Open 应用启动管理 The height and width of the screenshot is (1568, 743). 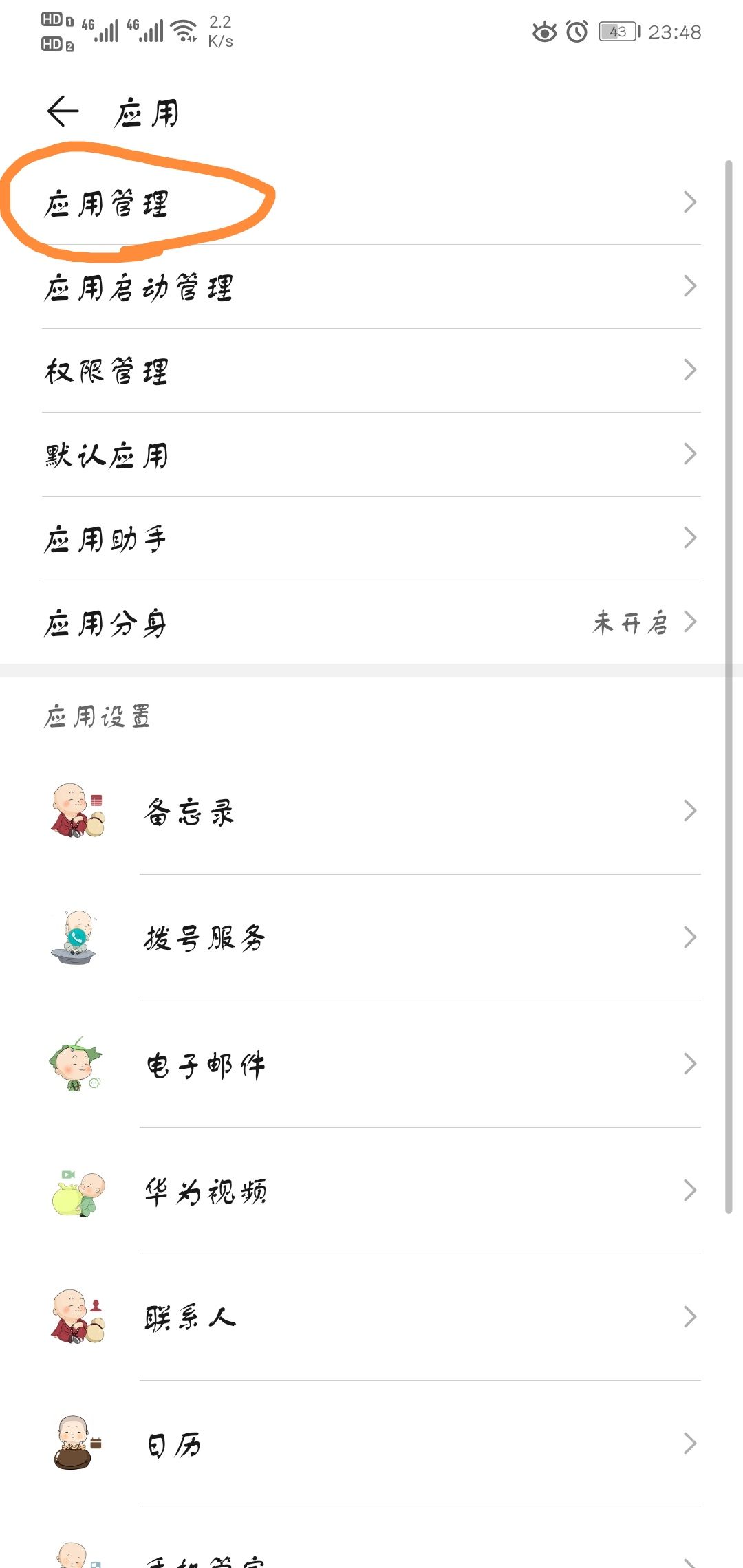click(x=371, y=287)
